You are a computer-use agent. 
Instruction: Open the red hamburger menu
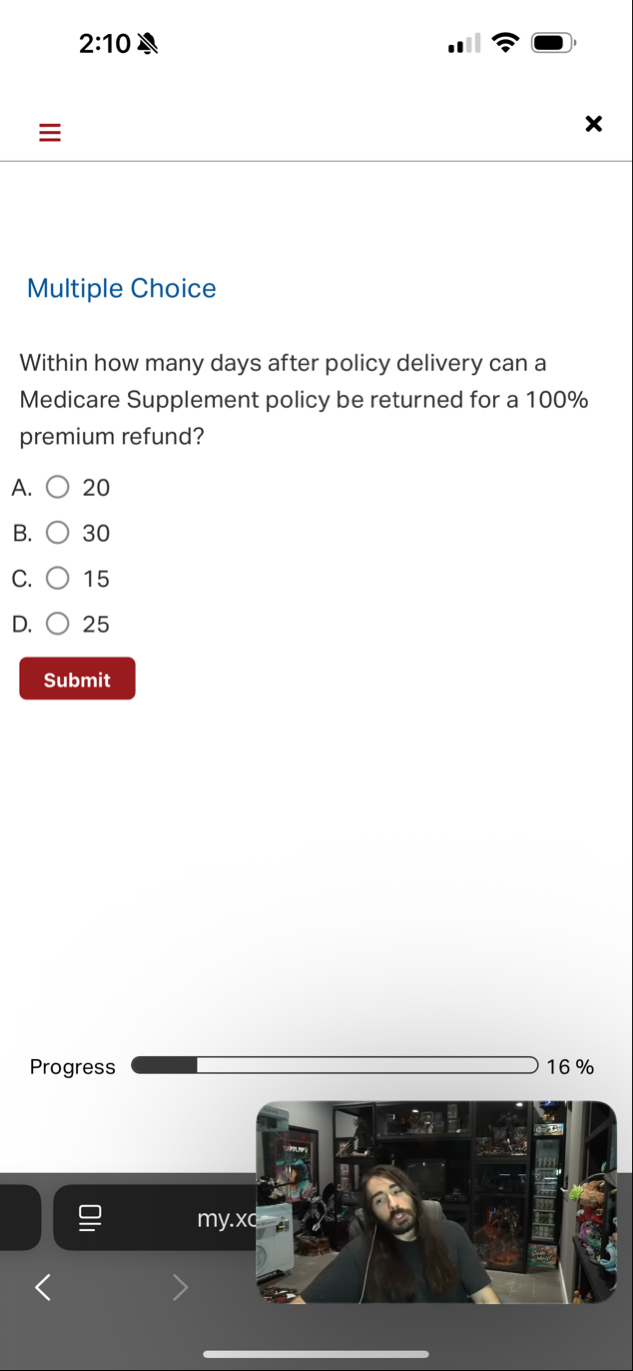coord(49,132)
